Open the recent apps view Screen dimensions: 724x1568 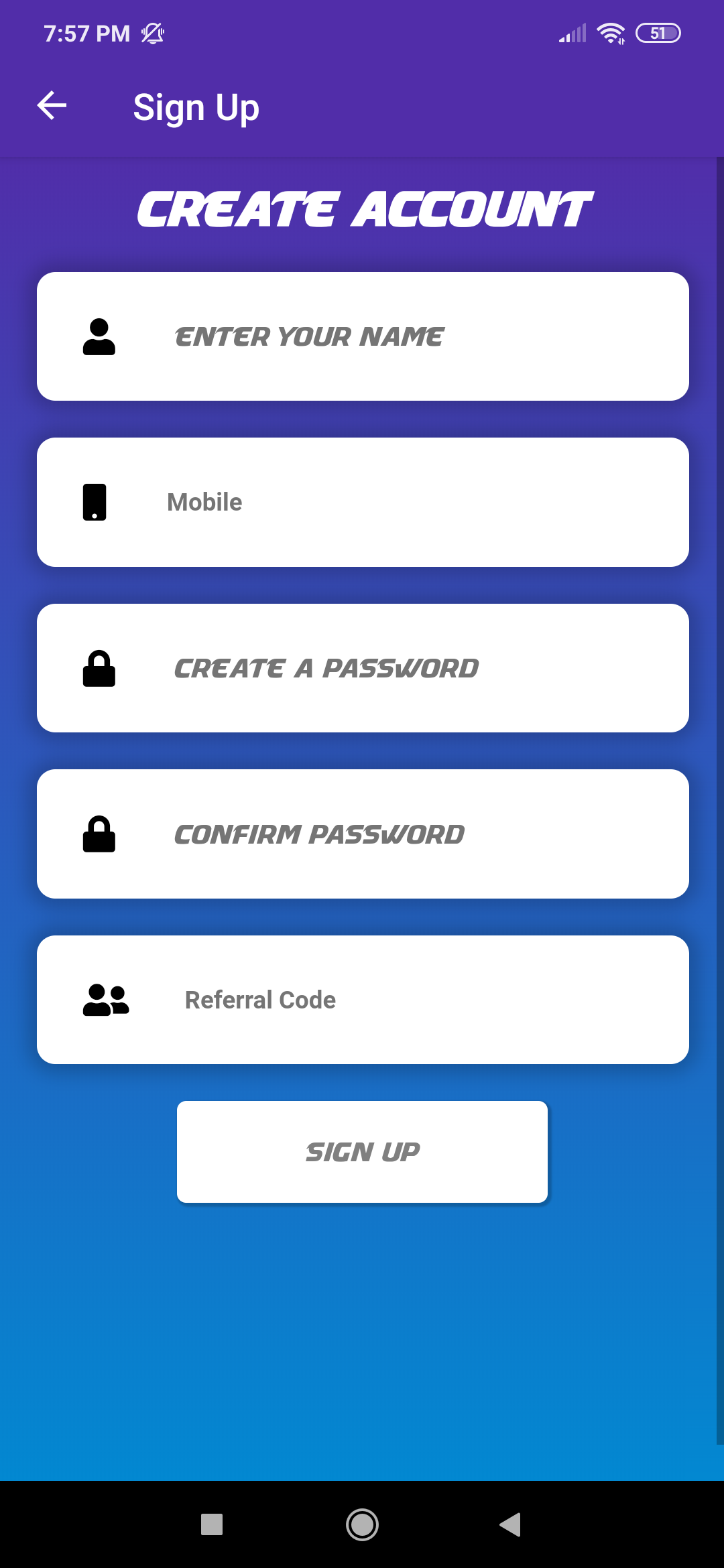coord(212,1524)
